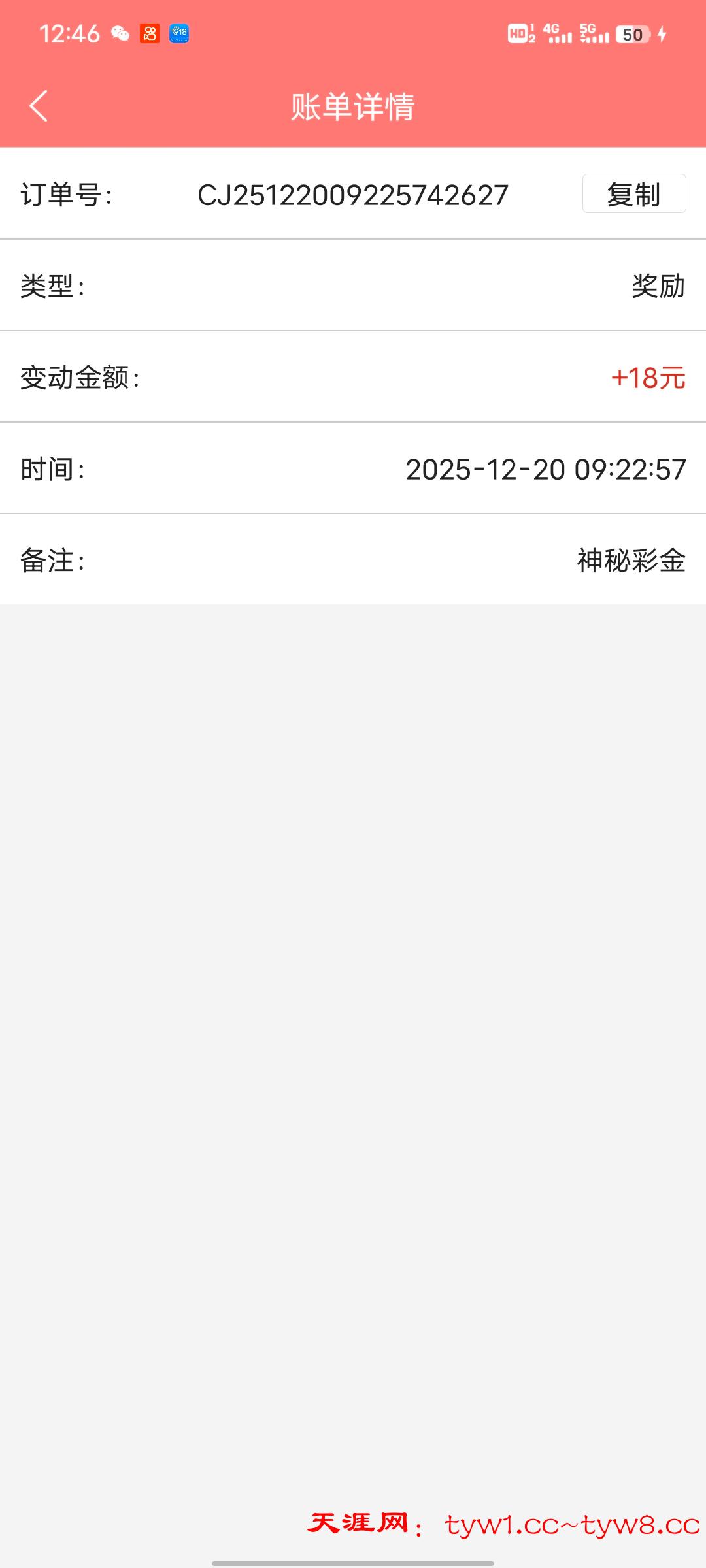
Task: Select the 账单详情 title text
Action: point(353,106)
